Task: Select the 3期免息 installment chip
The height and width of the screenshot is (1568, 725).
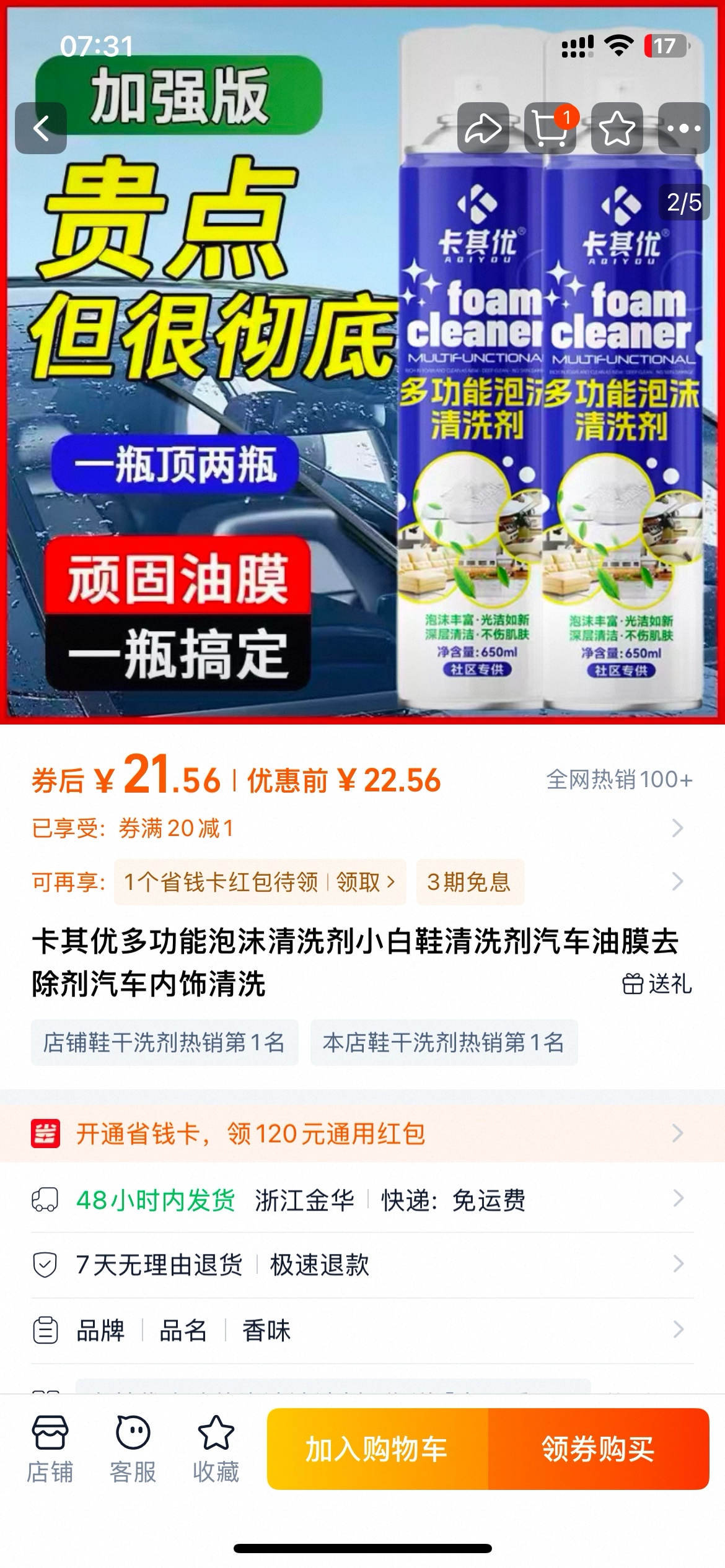Action: point(469,882)
